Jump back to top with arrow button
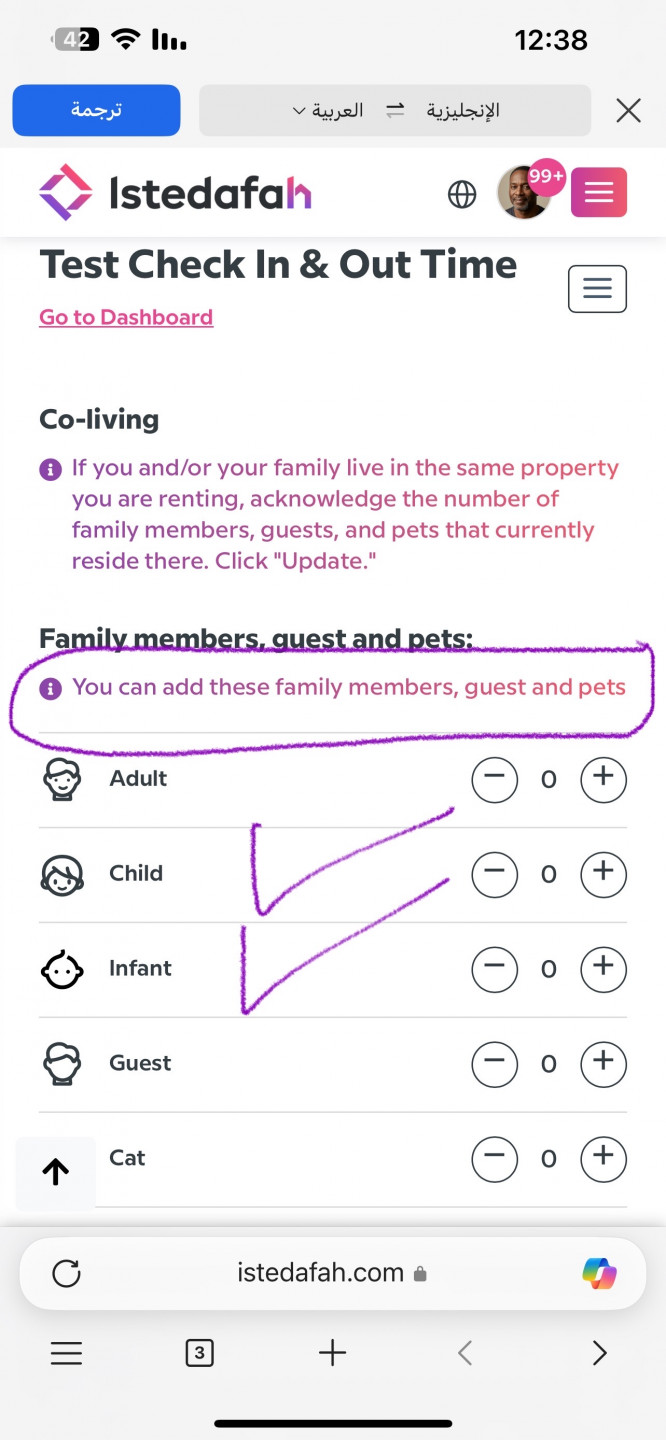Screen dimensions: 666x1440 [x=56, y=1172]
